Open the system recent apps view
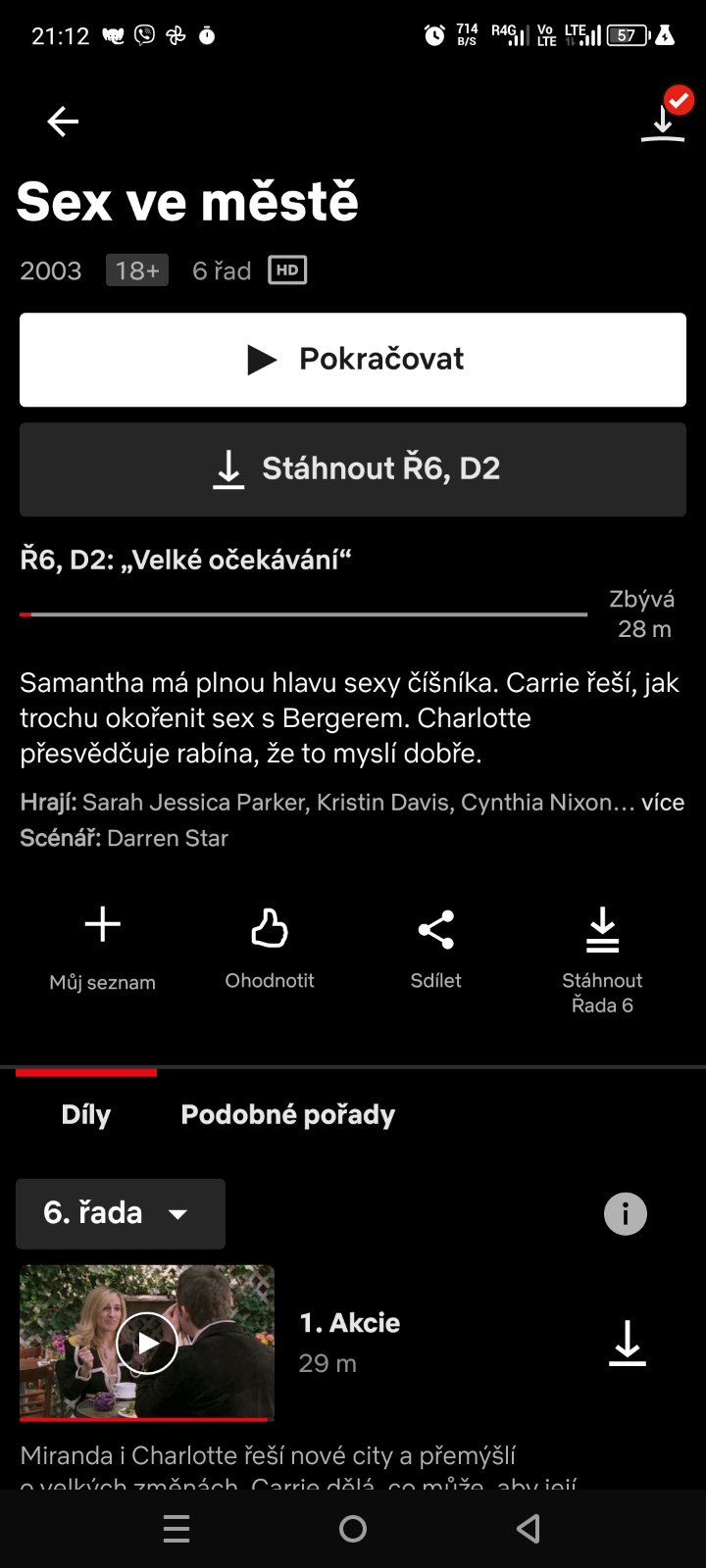The height and width of the screenshot is (1568, 706). click(176, 1529)
